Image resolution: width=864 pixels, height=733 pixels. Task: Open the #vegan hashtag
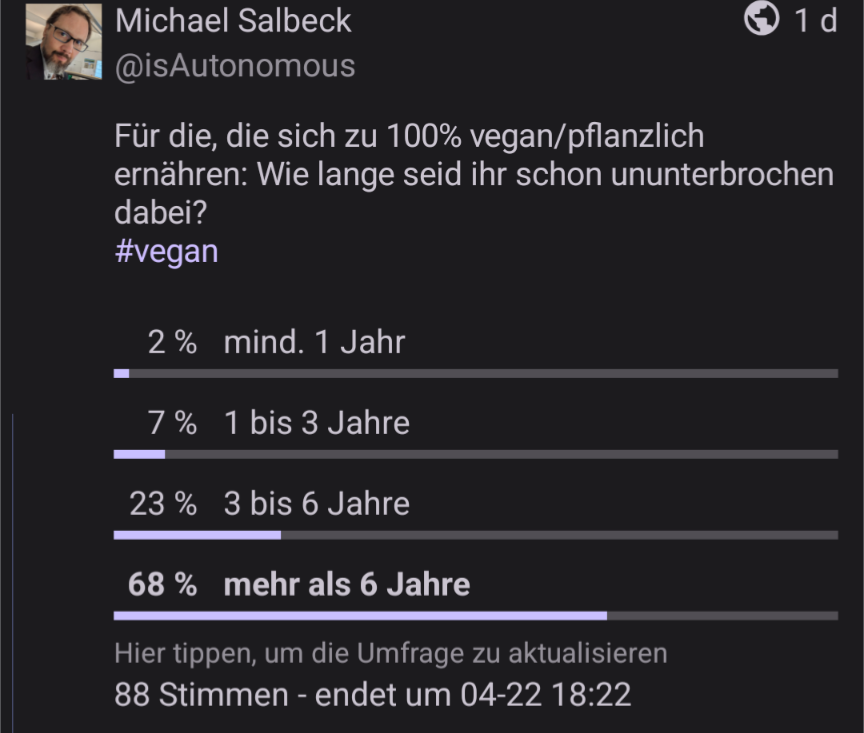coord(166,250)
